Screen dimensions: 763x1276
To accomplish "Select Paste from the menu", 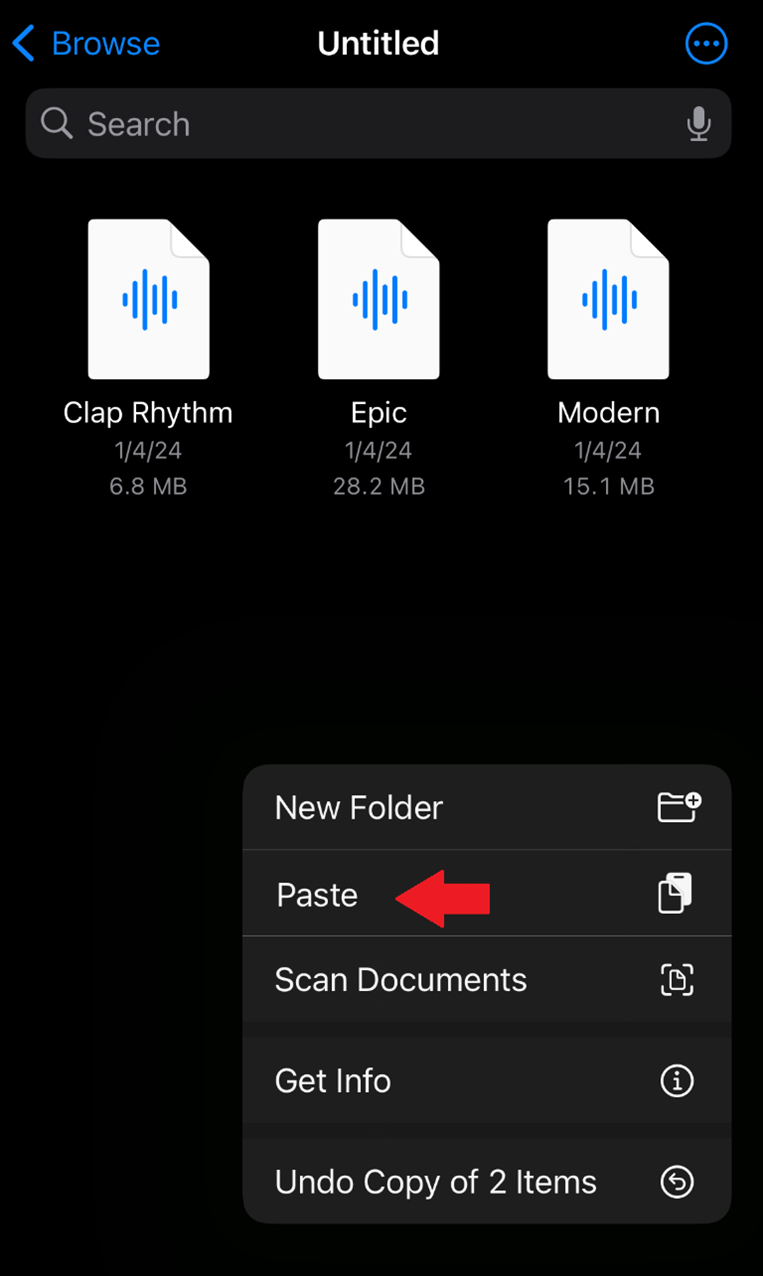I will coord(486,894).
